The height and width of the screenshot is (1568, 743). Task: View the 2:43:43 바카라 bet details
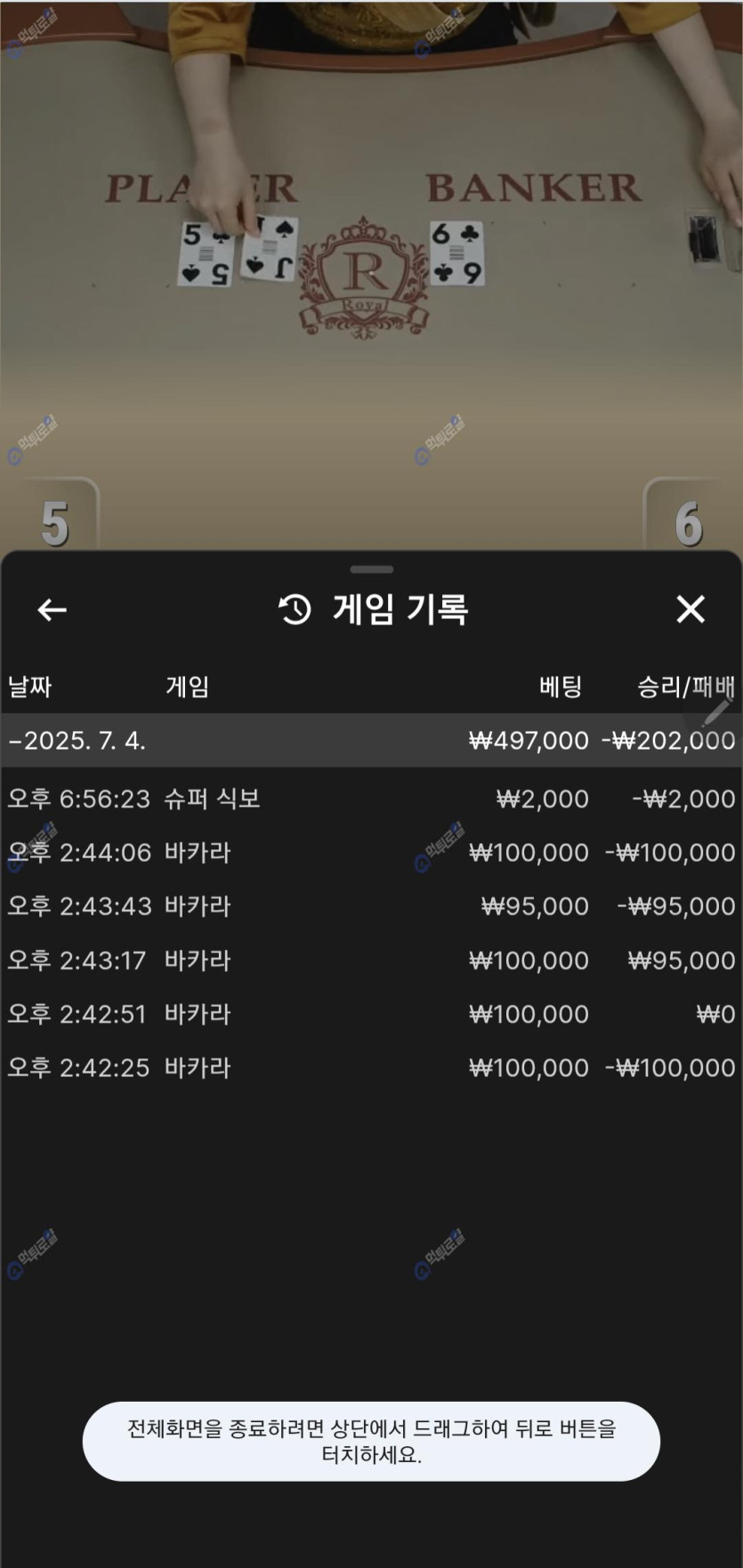(371, 906)
